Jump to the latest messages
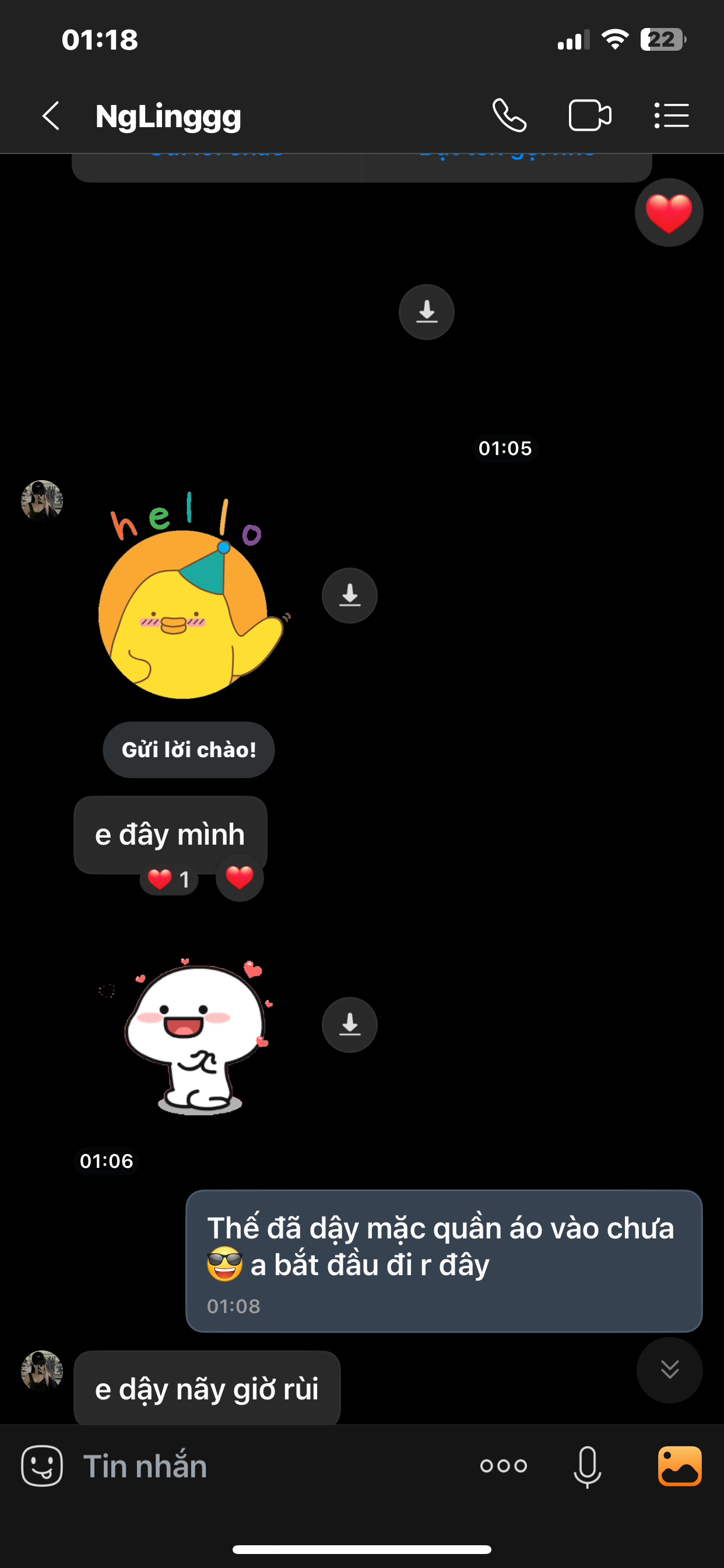724x1568 pixels. tap(669, 1370)
